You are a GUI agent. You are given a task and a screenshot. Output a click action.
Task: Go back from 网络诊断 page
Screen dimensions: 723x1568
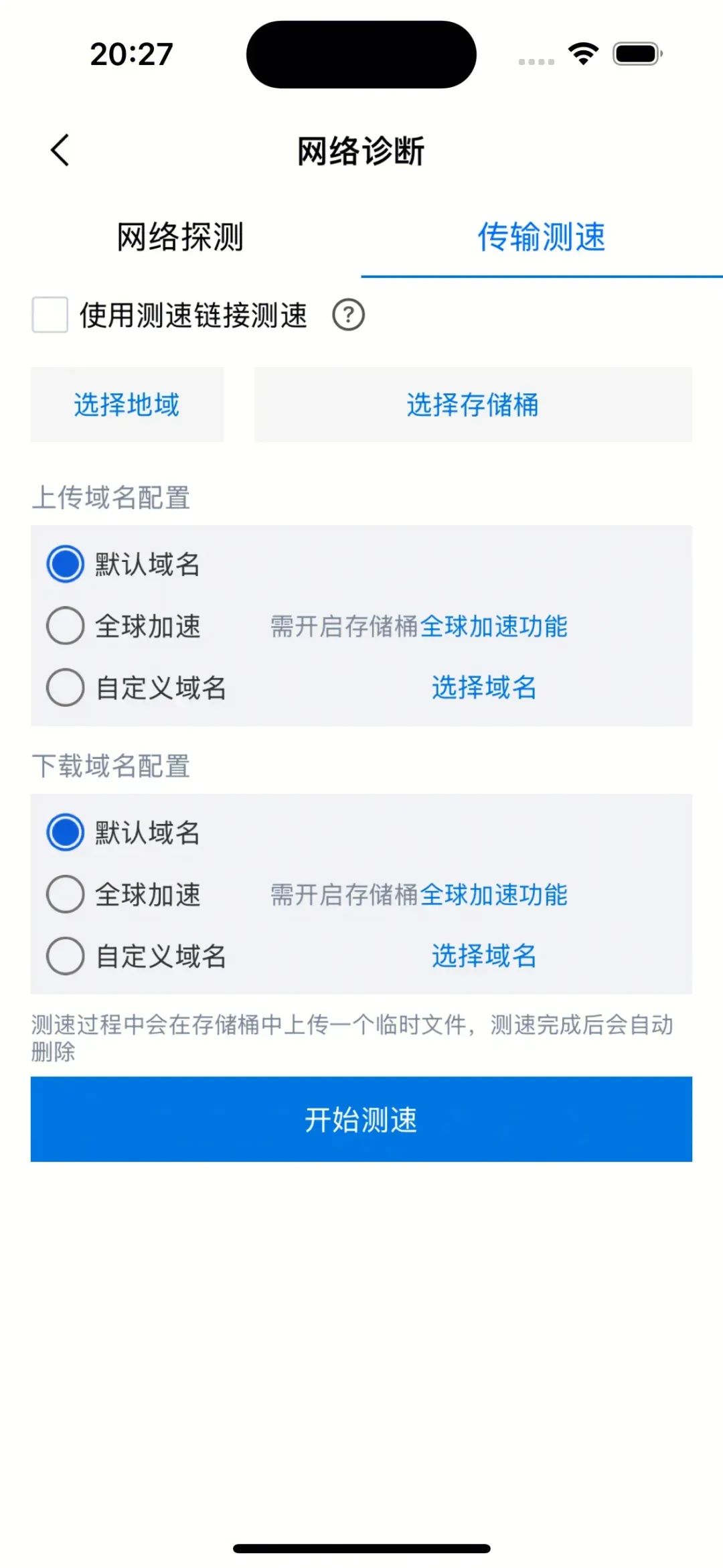(x=60, y=150)
